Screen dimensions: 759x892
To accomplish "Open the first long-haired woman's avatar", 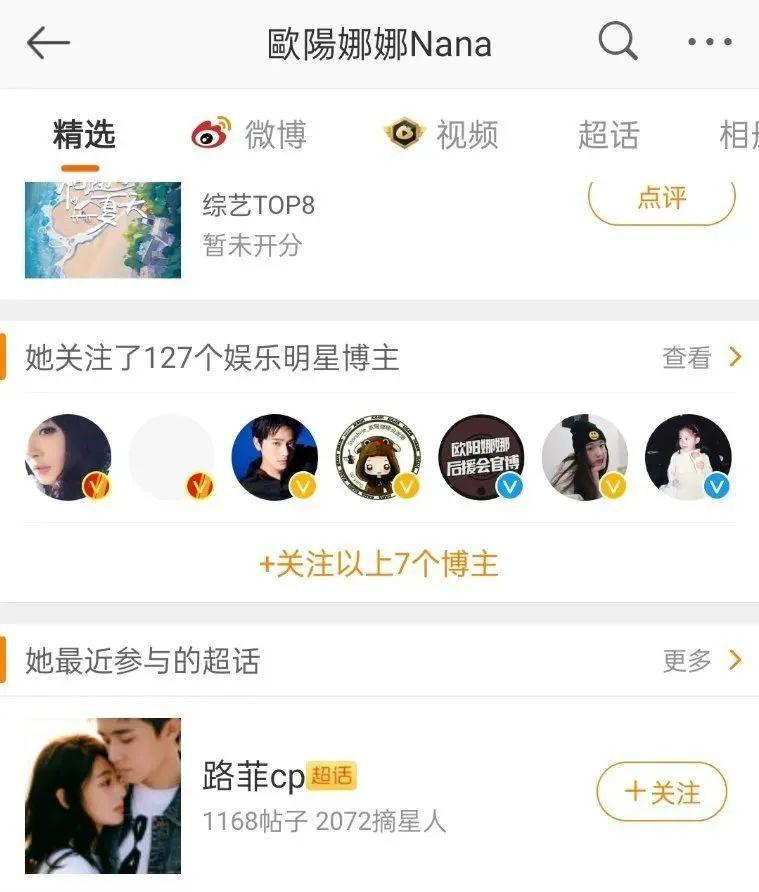I will 68,457.
